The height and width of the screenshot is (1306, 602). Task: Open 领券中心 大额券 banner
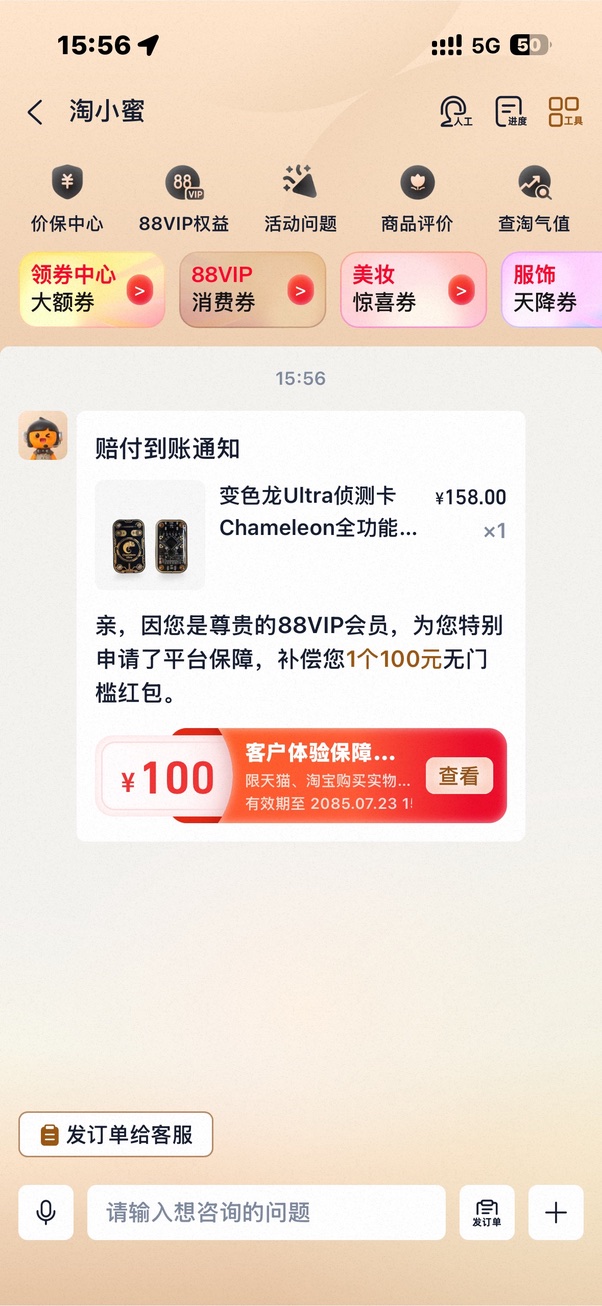(91, 290)
